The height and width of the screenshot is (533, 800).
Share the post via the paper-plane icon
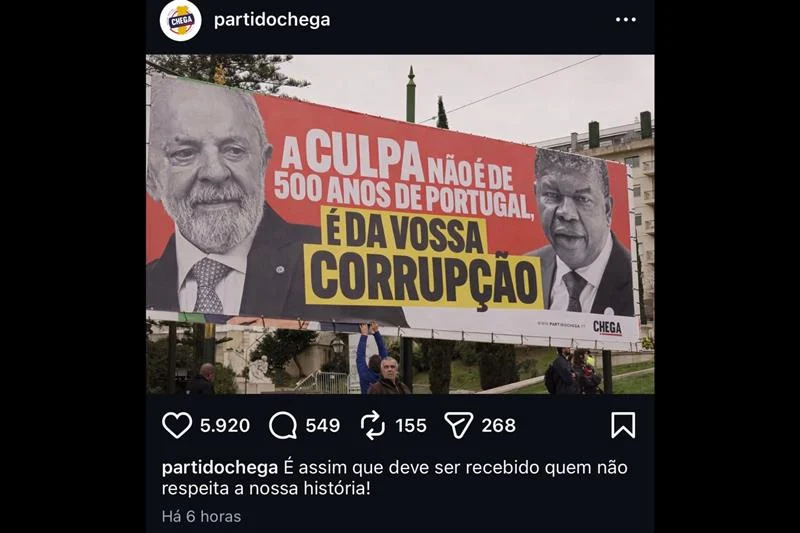[458, 425]
